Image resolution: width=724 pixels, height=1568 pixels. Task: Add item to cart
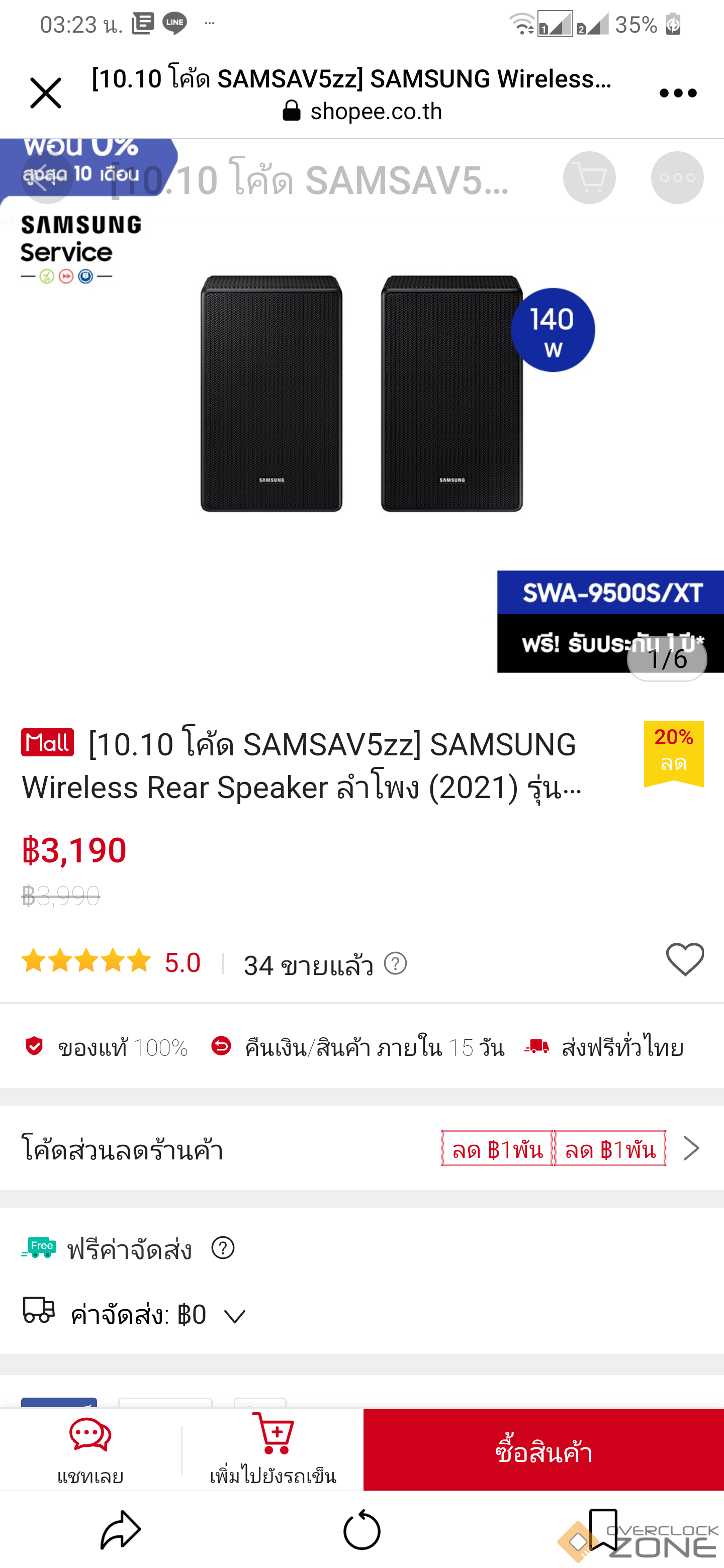click(272, 1449)
